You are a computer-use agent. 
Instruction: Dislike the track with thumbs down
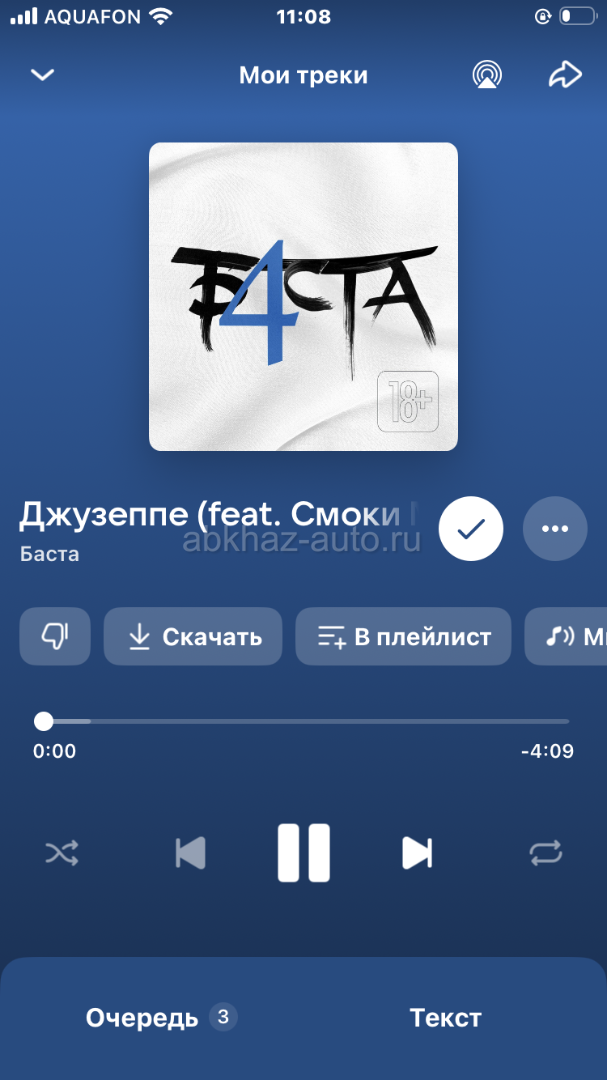coord(55,636)
